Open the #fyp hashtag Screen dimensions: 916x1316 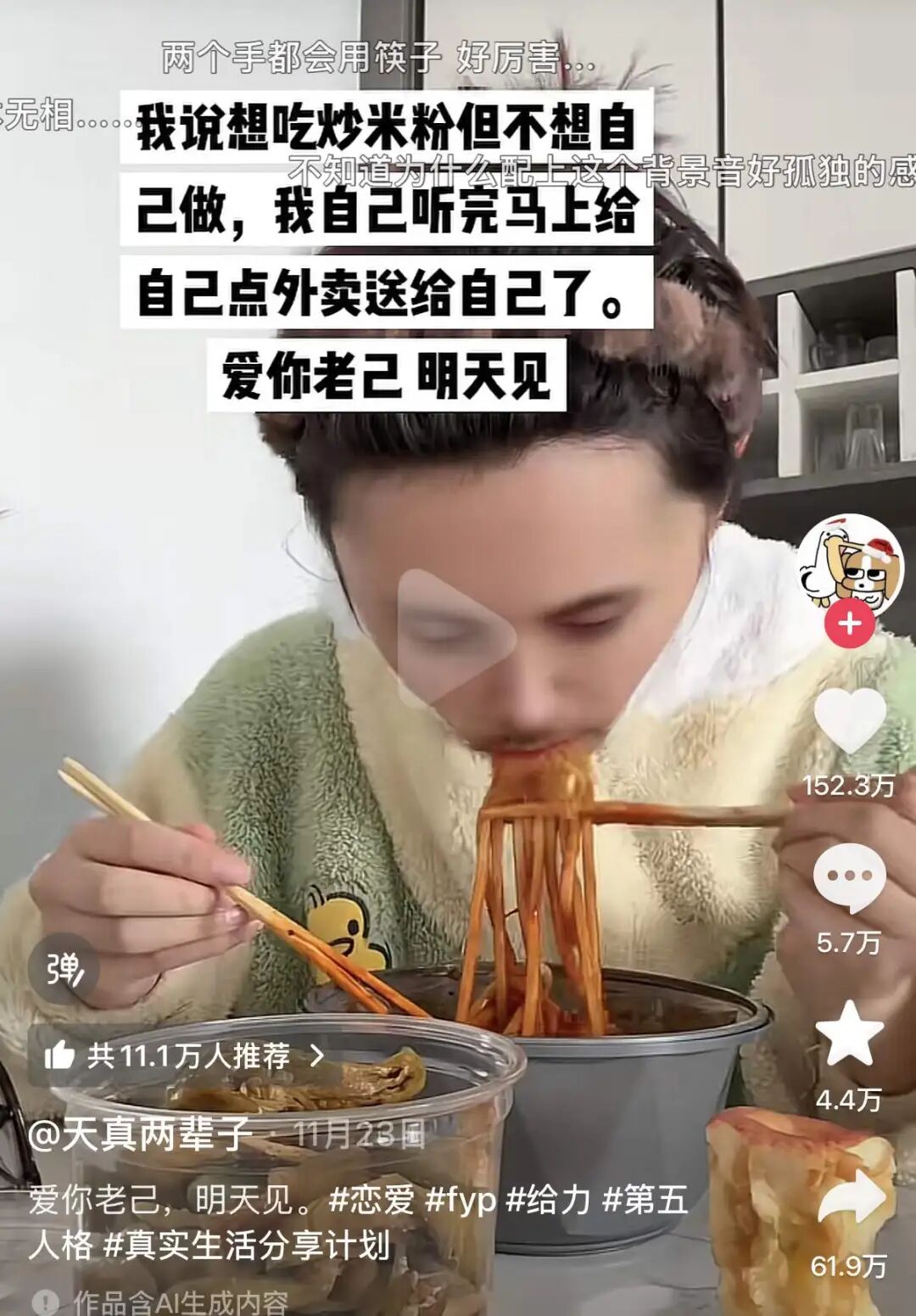[459, 1201]
